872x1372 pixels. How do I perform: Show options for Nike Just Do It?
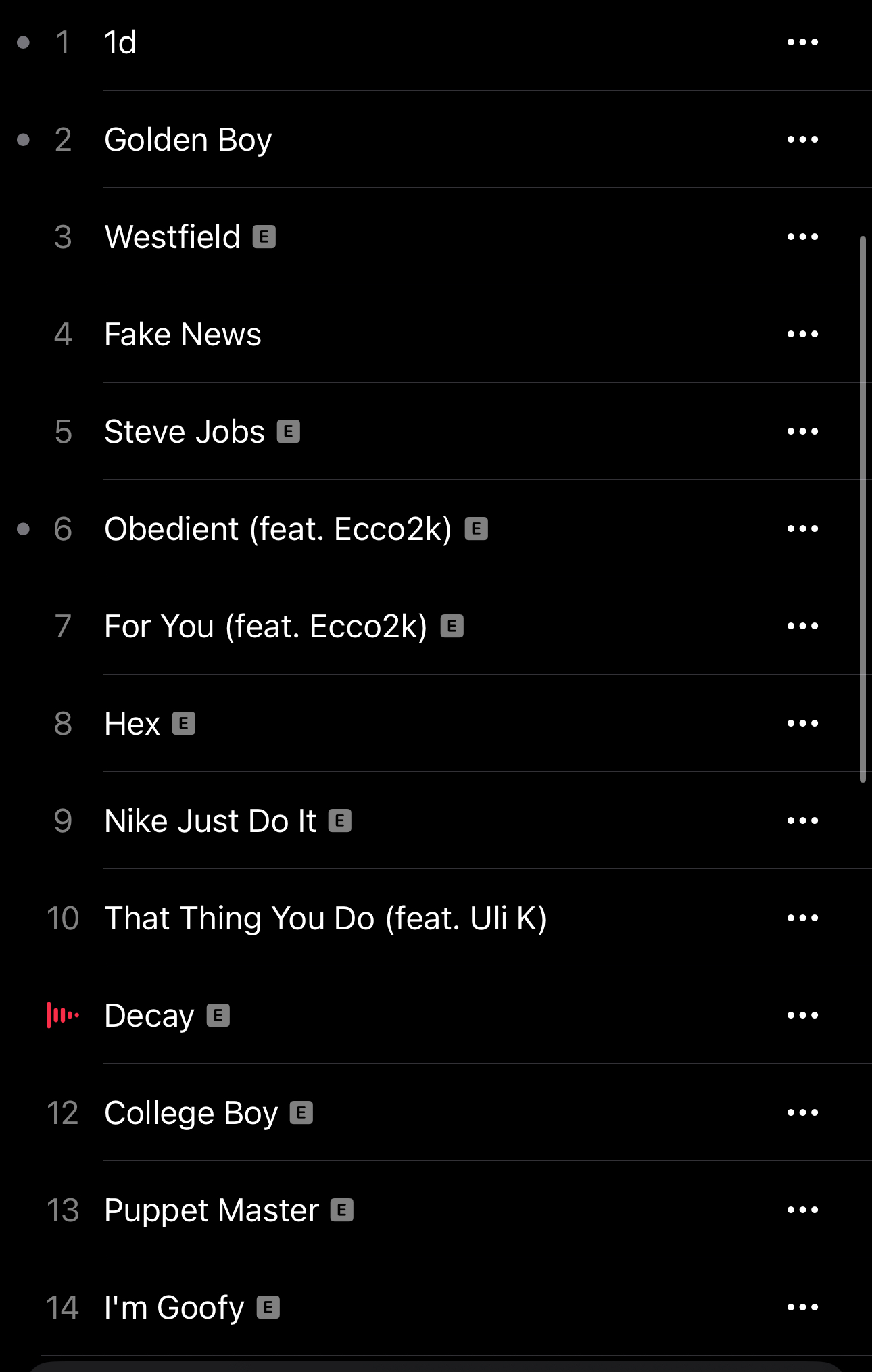click(x=802, y=821)
